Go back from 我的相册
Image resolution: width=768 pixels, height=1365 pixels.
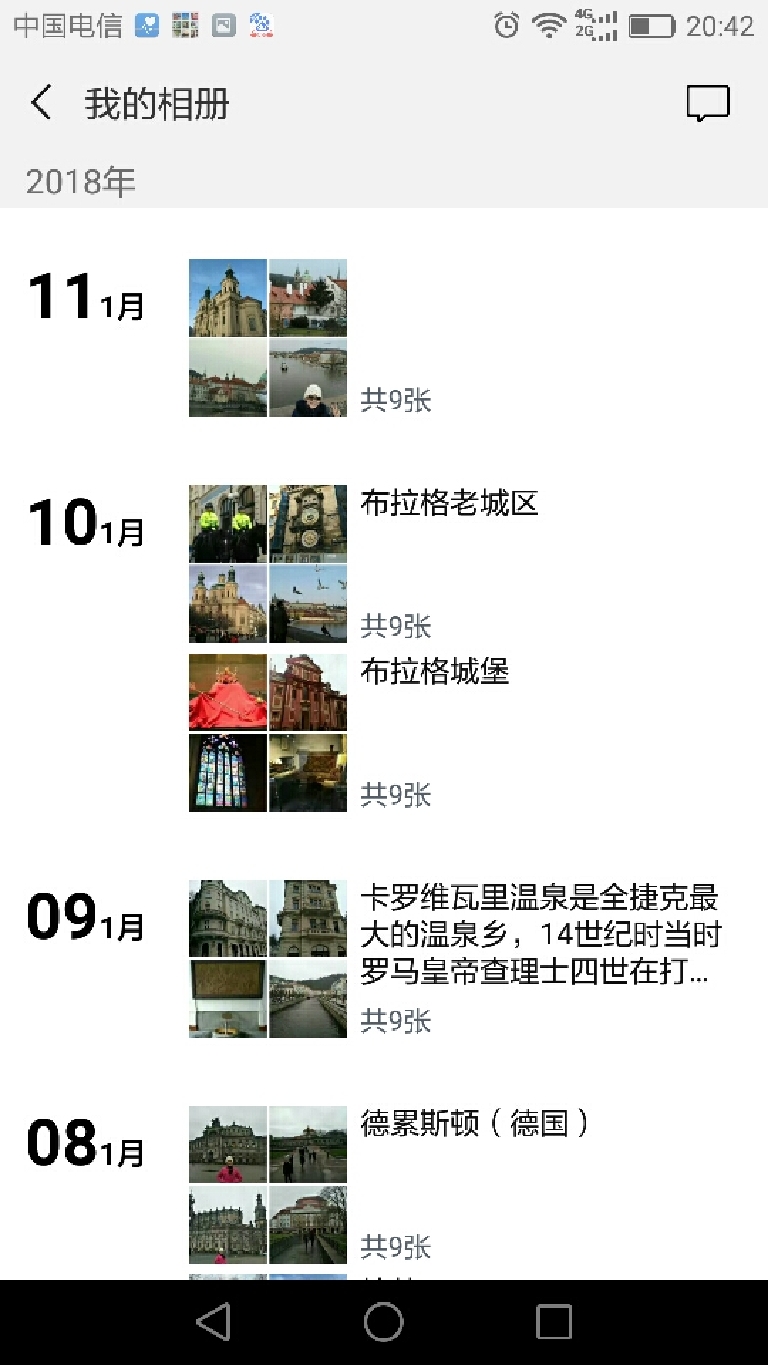[41, 103]
